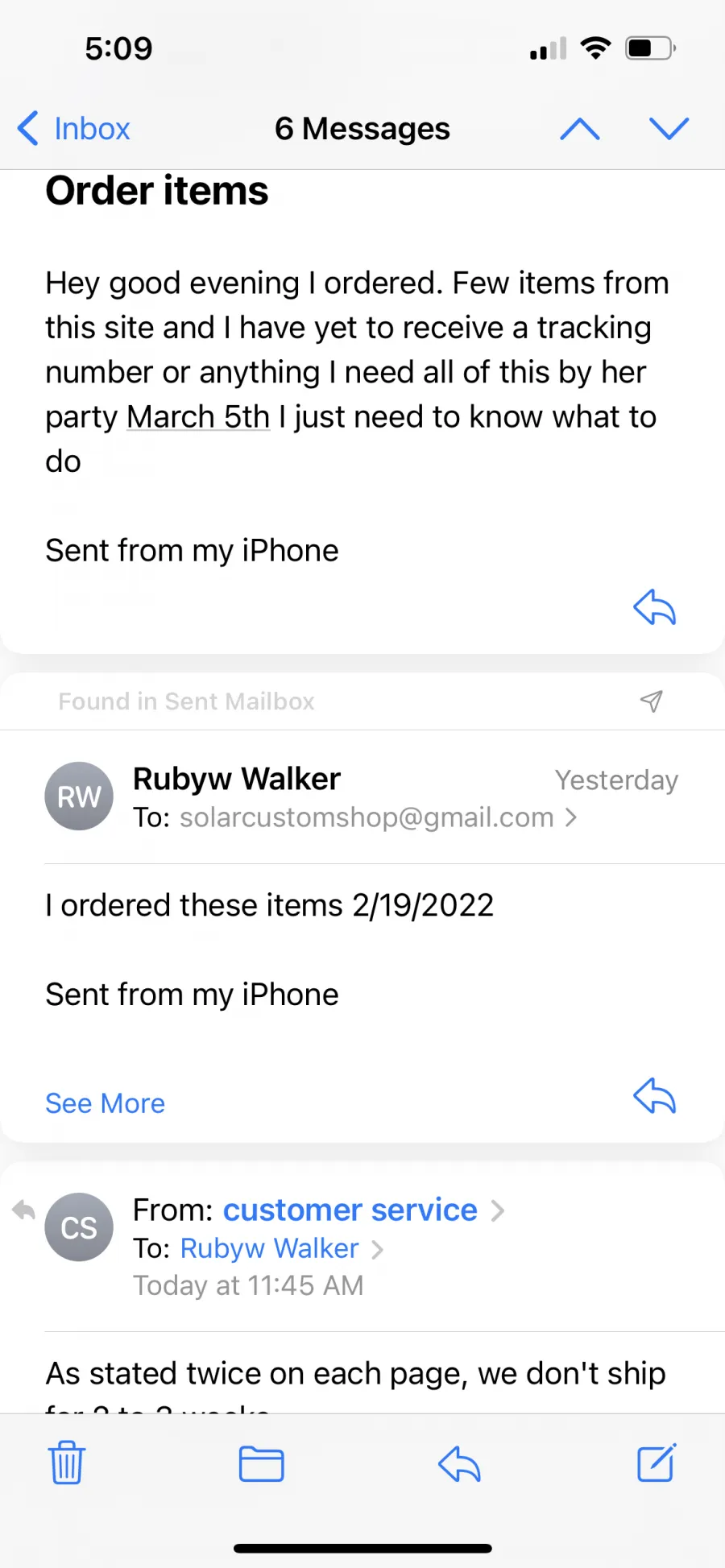
Task: Jump to previous message with up arrow
Action: [x=580, y=129]
